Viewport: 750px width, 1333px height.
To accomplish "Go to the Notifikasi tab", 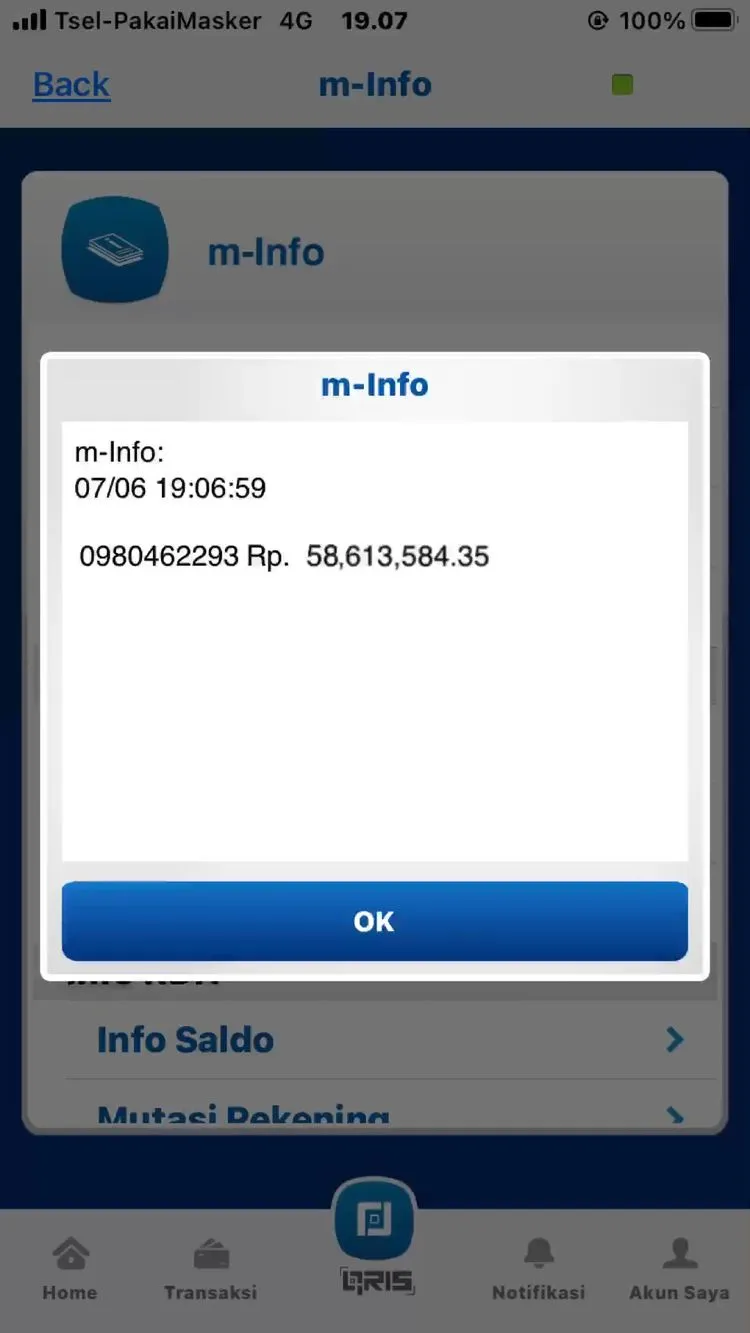I will click(x=538, y=1268).
